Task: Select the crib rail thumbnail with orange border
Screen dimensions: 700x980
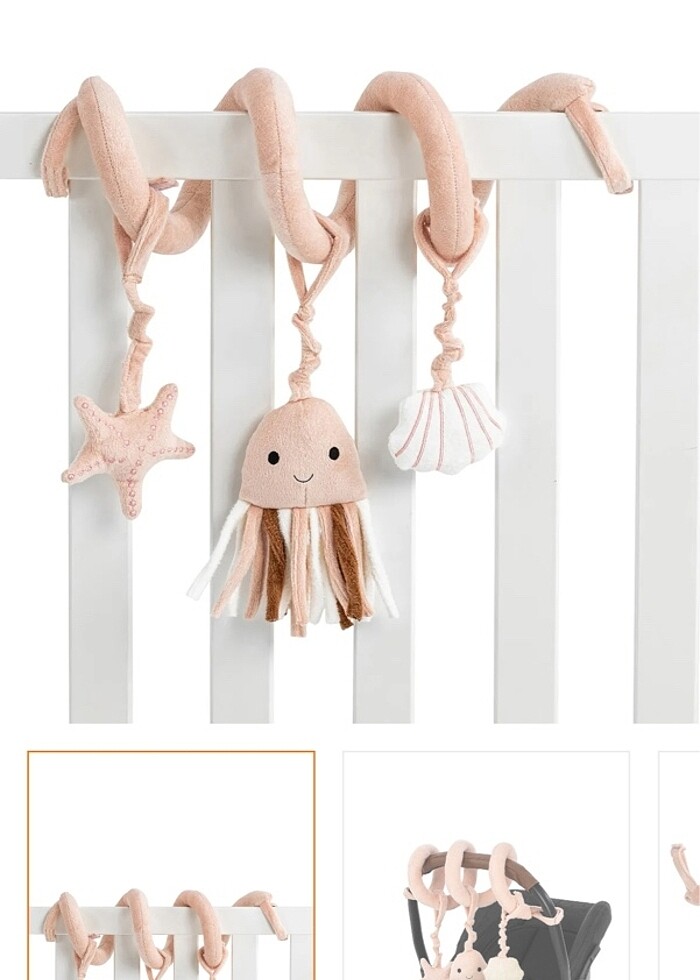Action: coord(171,866)
